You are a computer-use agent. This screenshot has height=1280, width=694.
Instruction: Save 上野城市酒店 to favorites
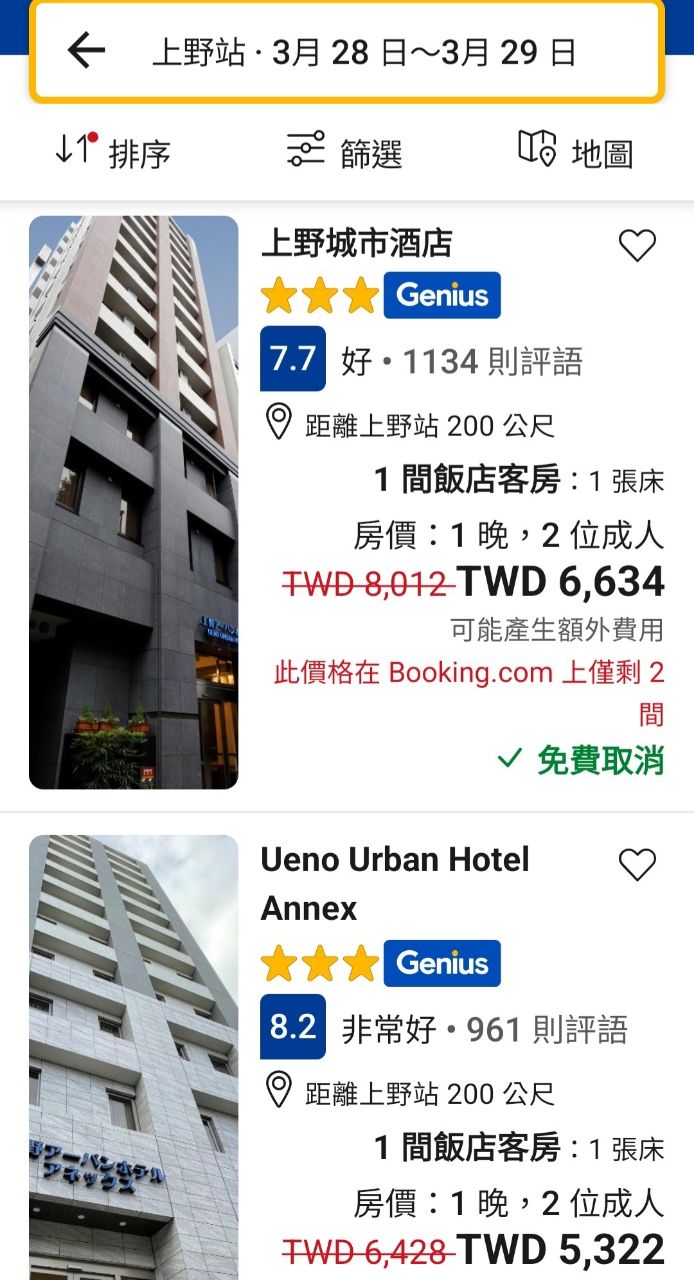pos(637,245)
